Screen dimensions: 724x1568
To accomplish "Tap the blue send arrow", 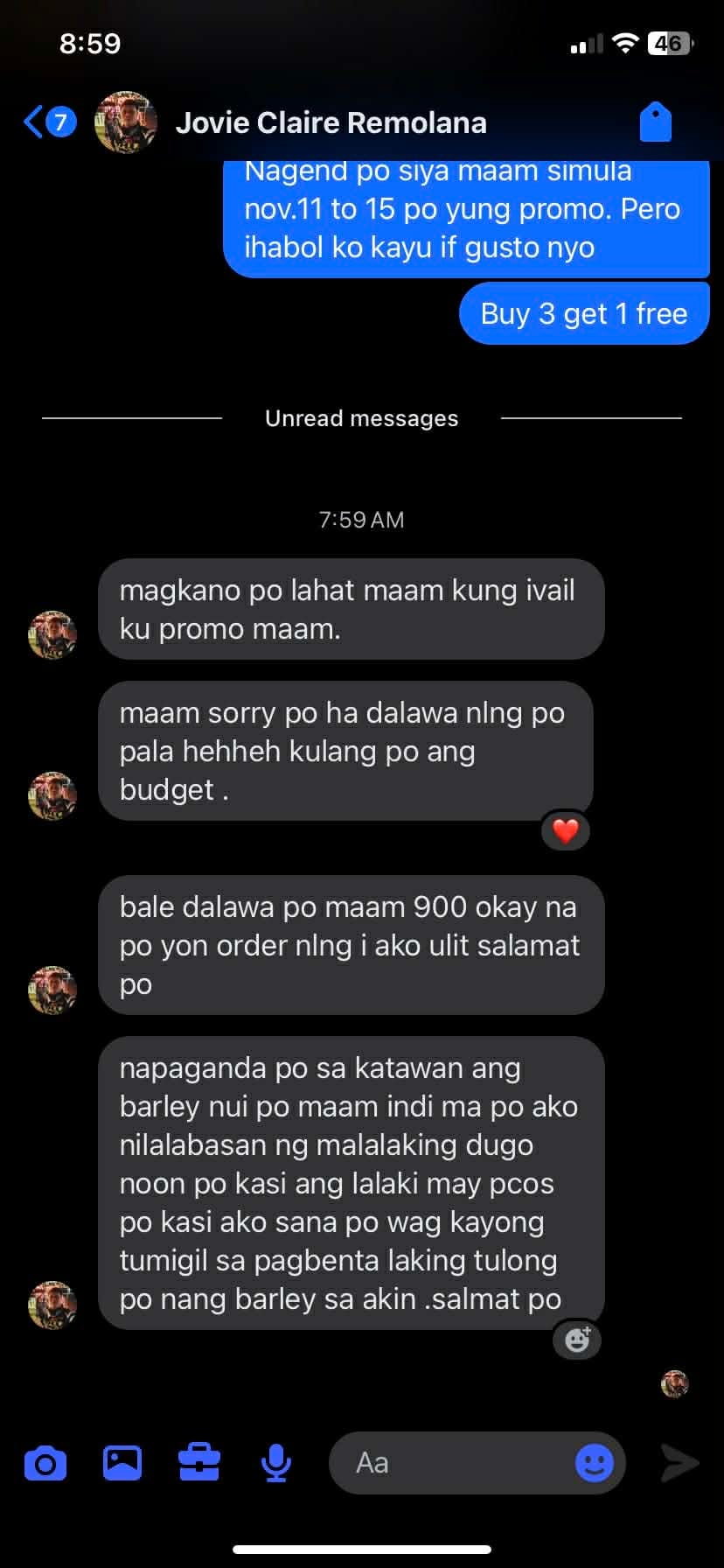I will (x=678, y=1461).
